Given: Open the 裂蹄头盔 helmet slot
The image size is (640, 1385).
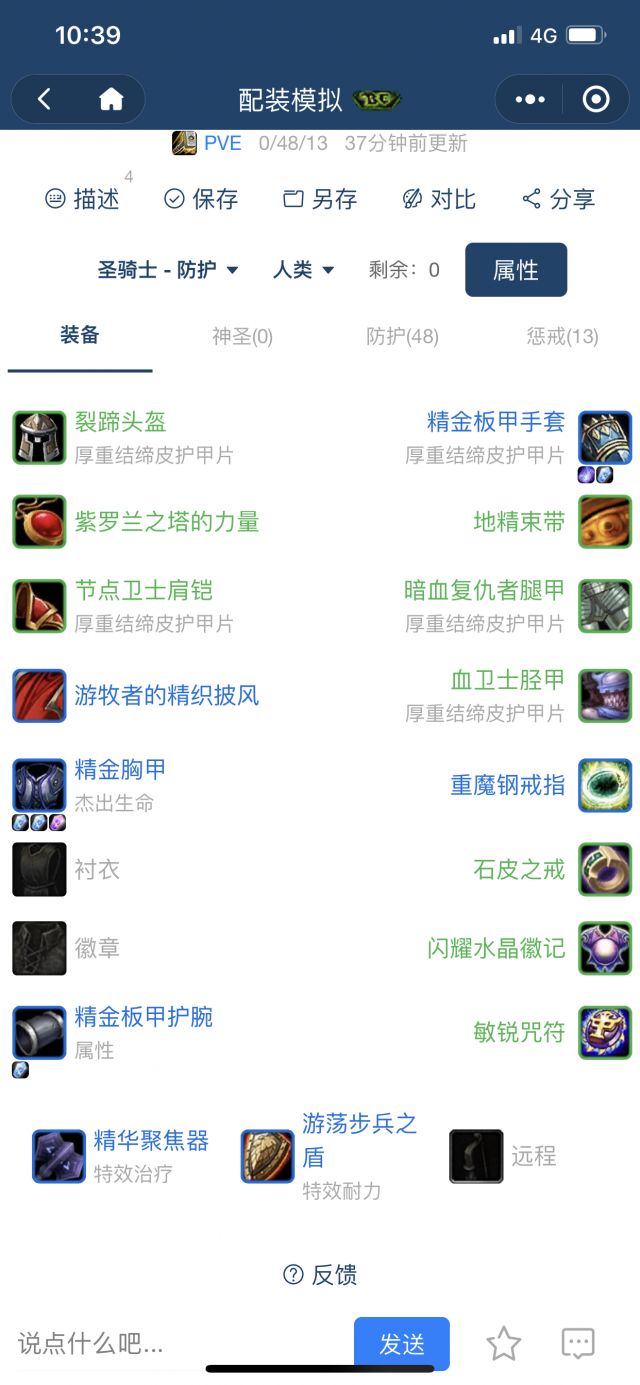Looking at the screenshot, I should [120, 422].
